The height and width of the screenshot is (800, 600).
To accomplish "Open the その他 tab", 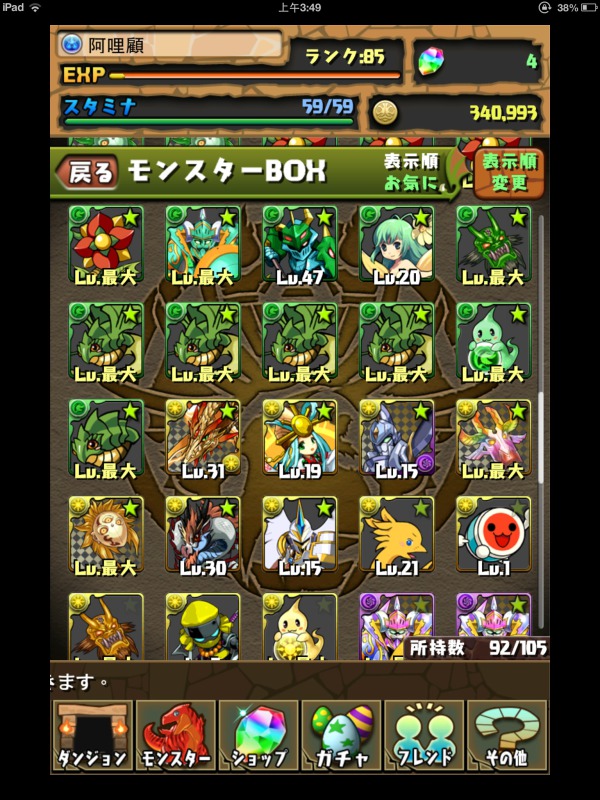I will [507, 735].
